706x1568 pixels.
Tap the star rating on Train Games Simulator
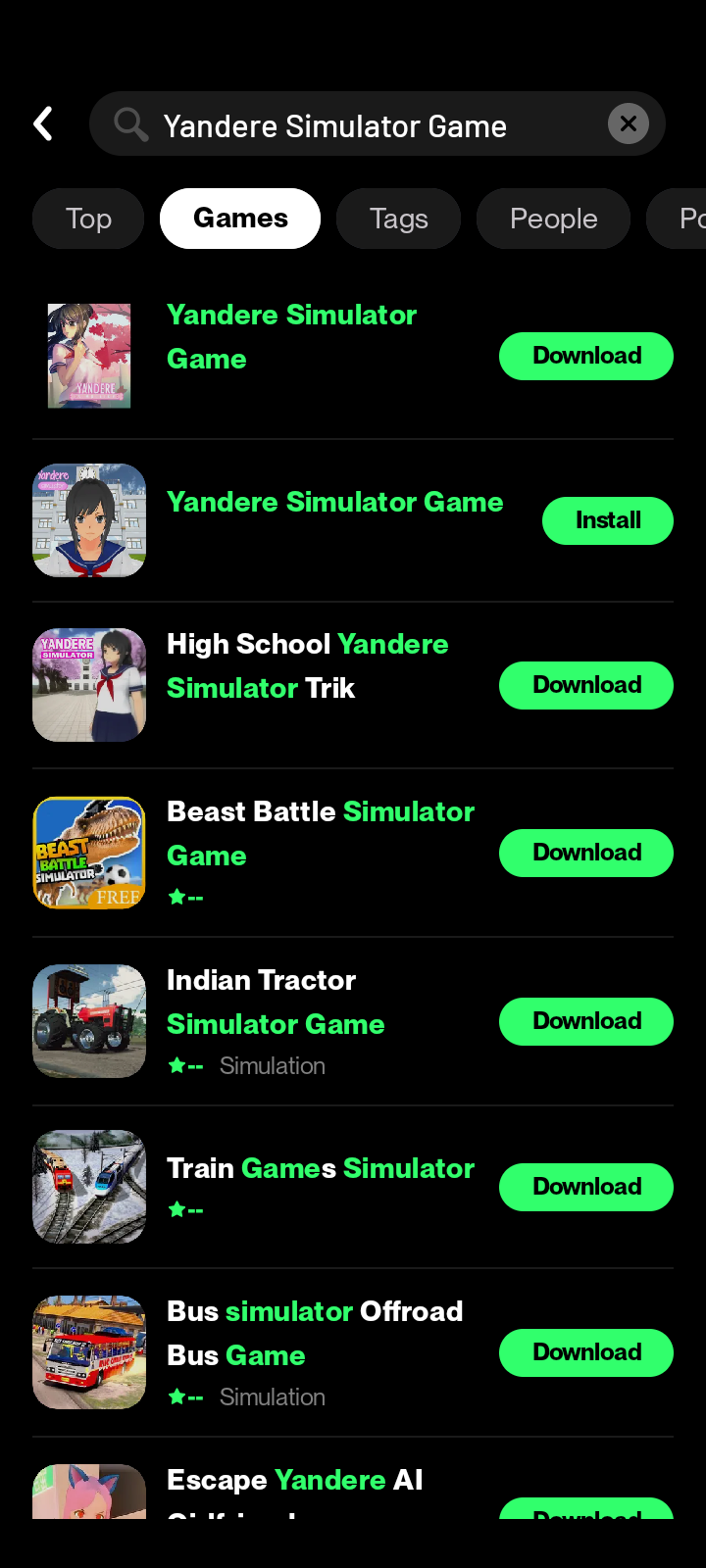tap(185, 1209)
